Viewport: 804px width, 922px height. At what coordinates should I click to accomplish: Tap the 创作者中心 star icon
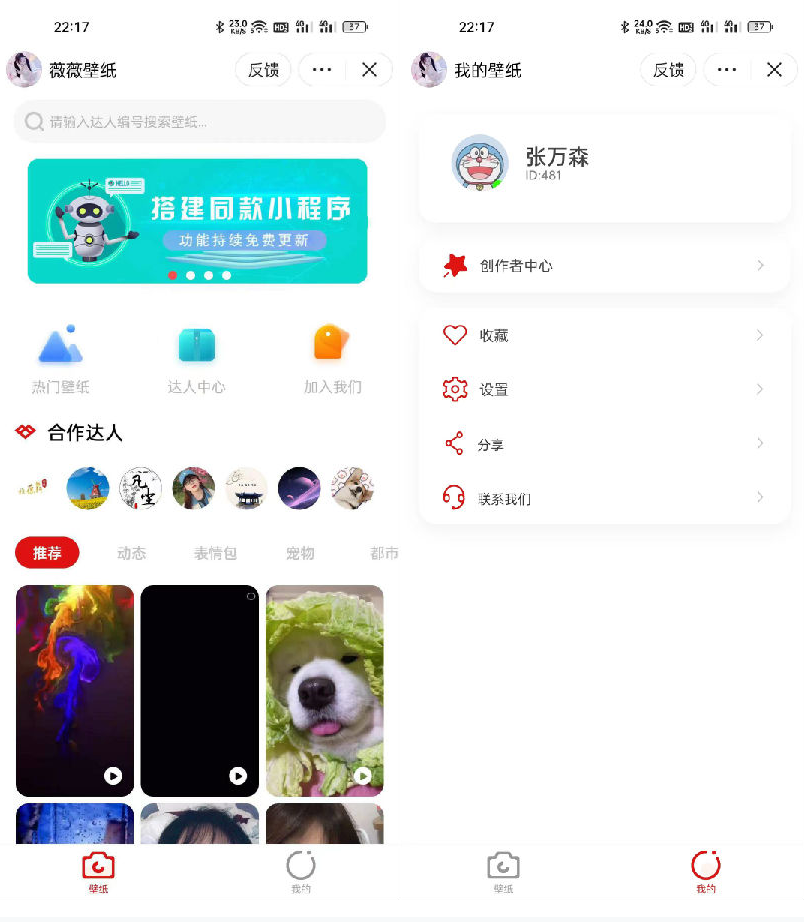[455, 265]
